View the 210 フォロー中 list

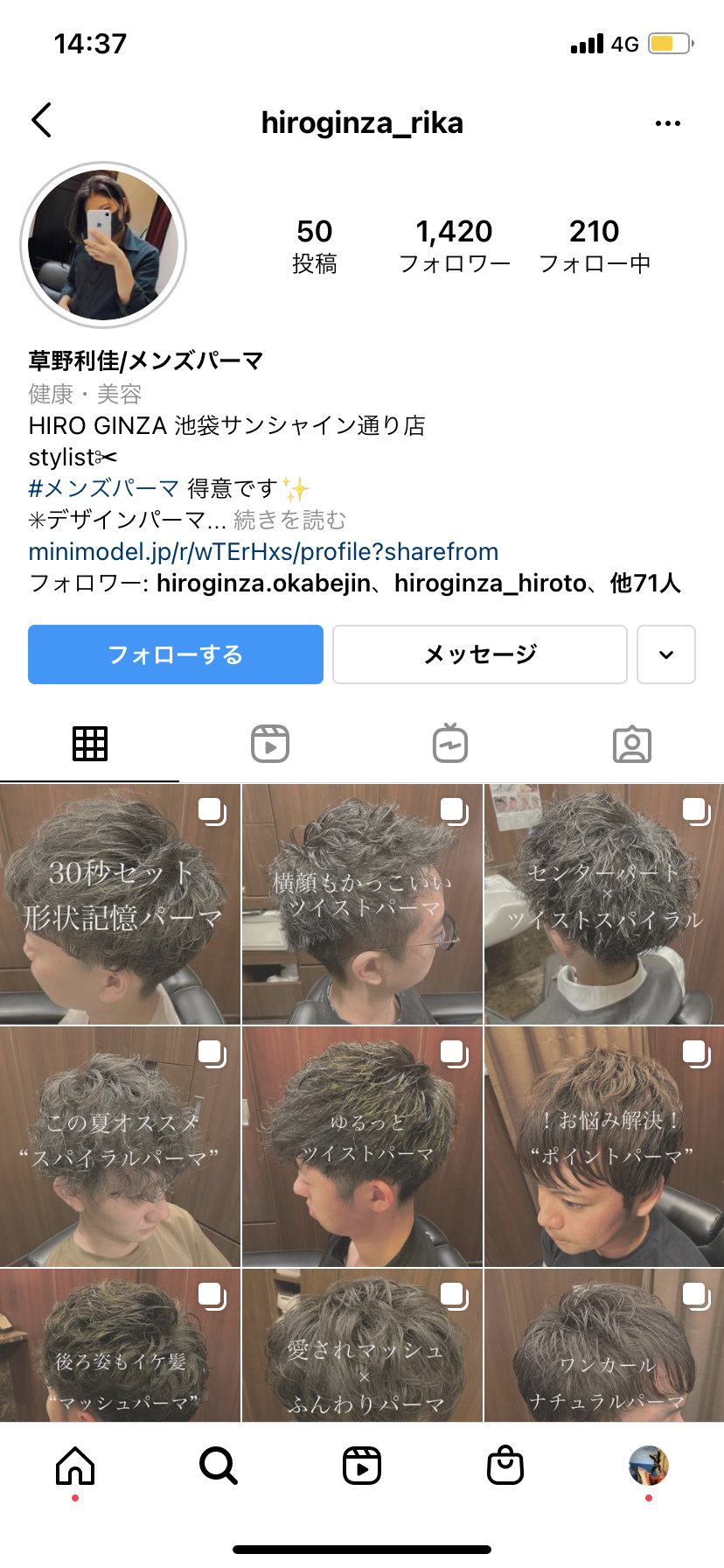(595, 245)
